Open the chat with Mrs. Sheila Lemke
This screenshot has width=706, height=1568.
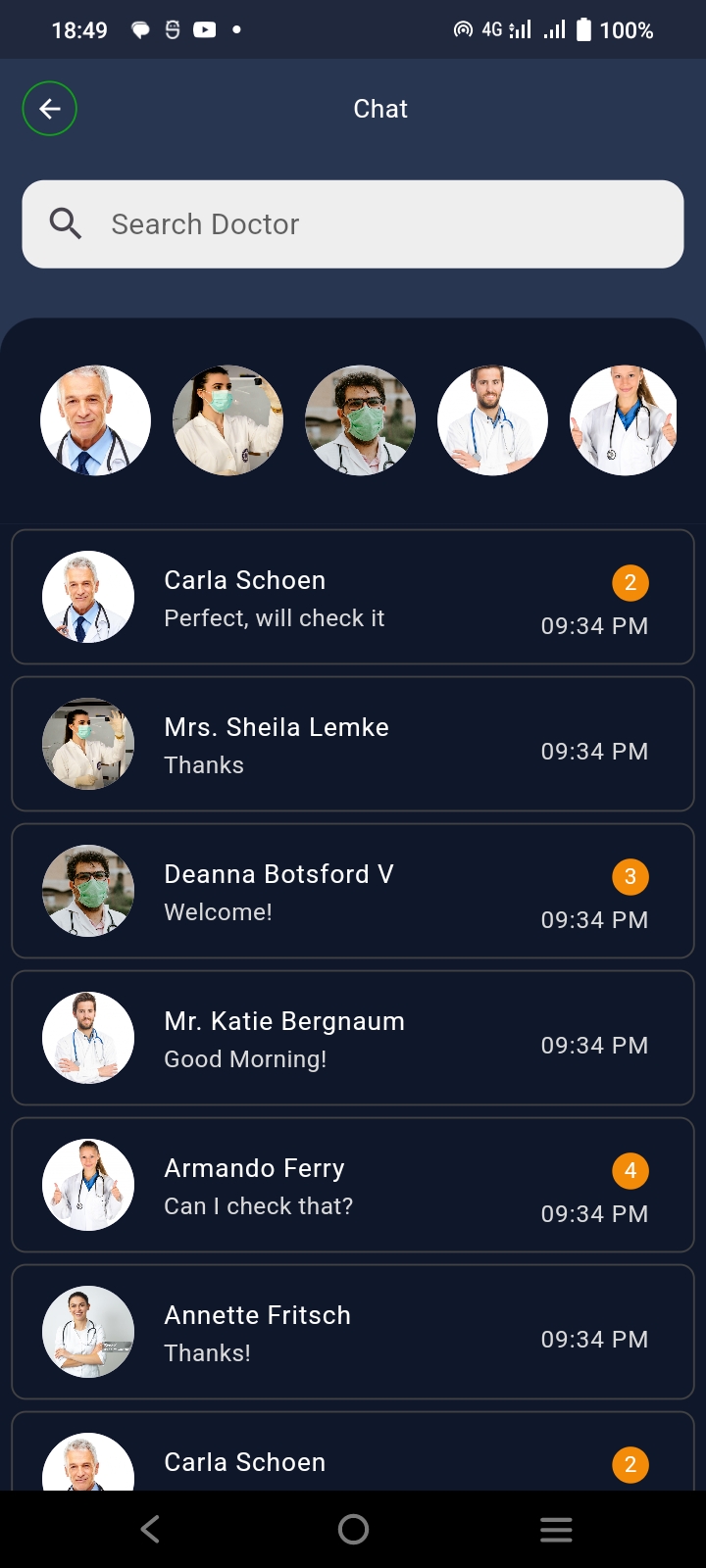[x=353, y=744]
